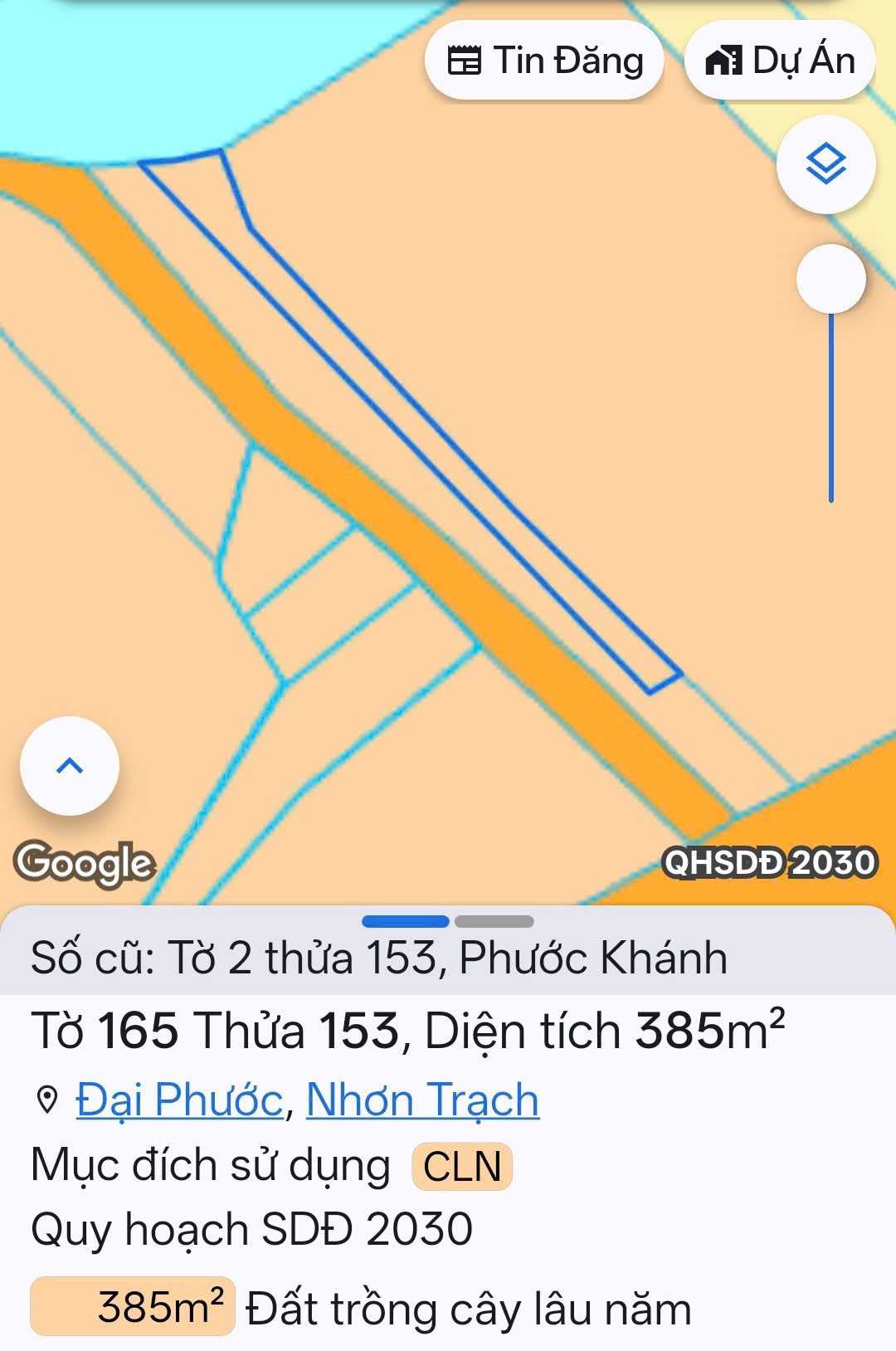The height and width of the screenshot is (1351, 896).
Task: Open the Nhơn Trạch link
Action: point(422,1100)
